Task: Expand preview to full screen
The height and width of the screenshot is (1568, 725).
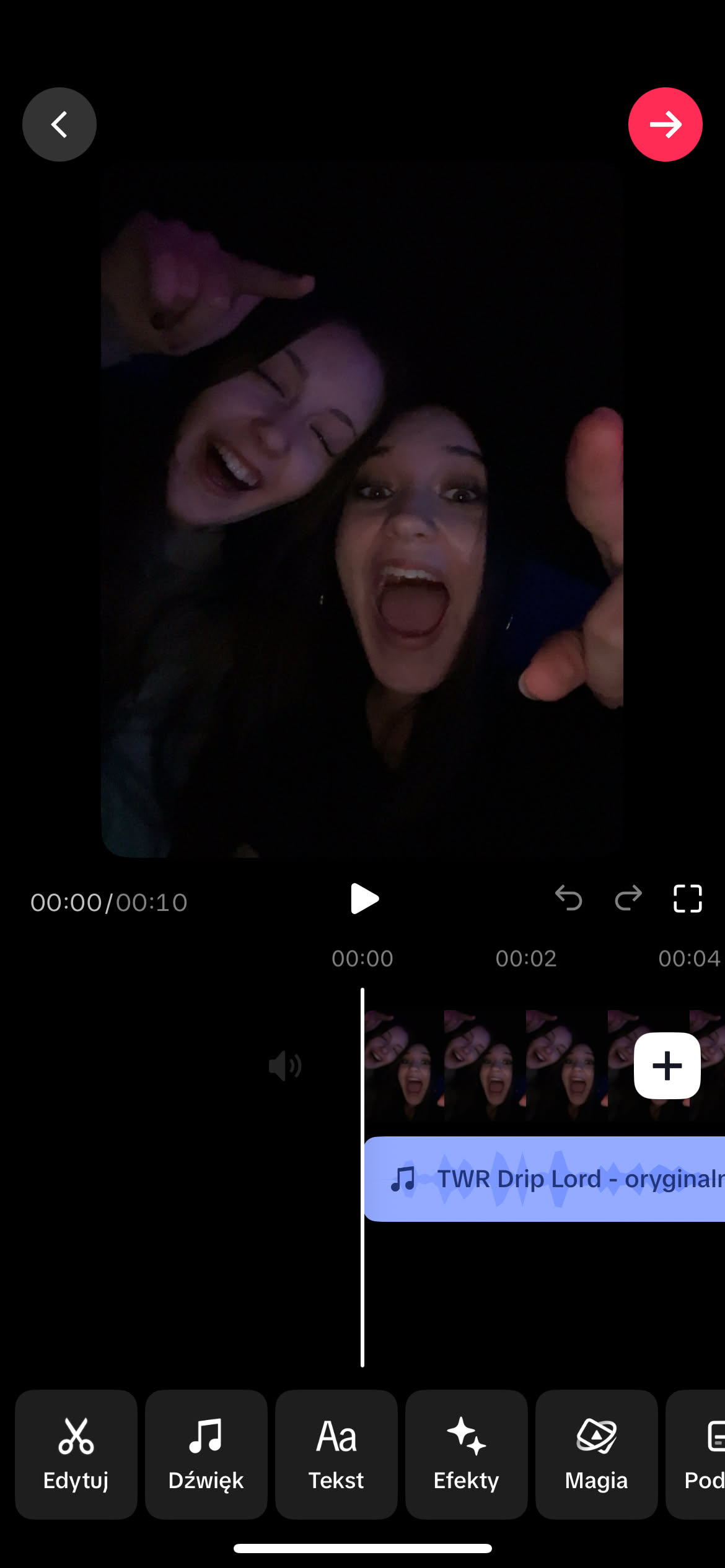Action: tap(687, 899)
